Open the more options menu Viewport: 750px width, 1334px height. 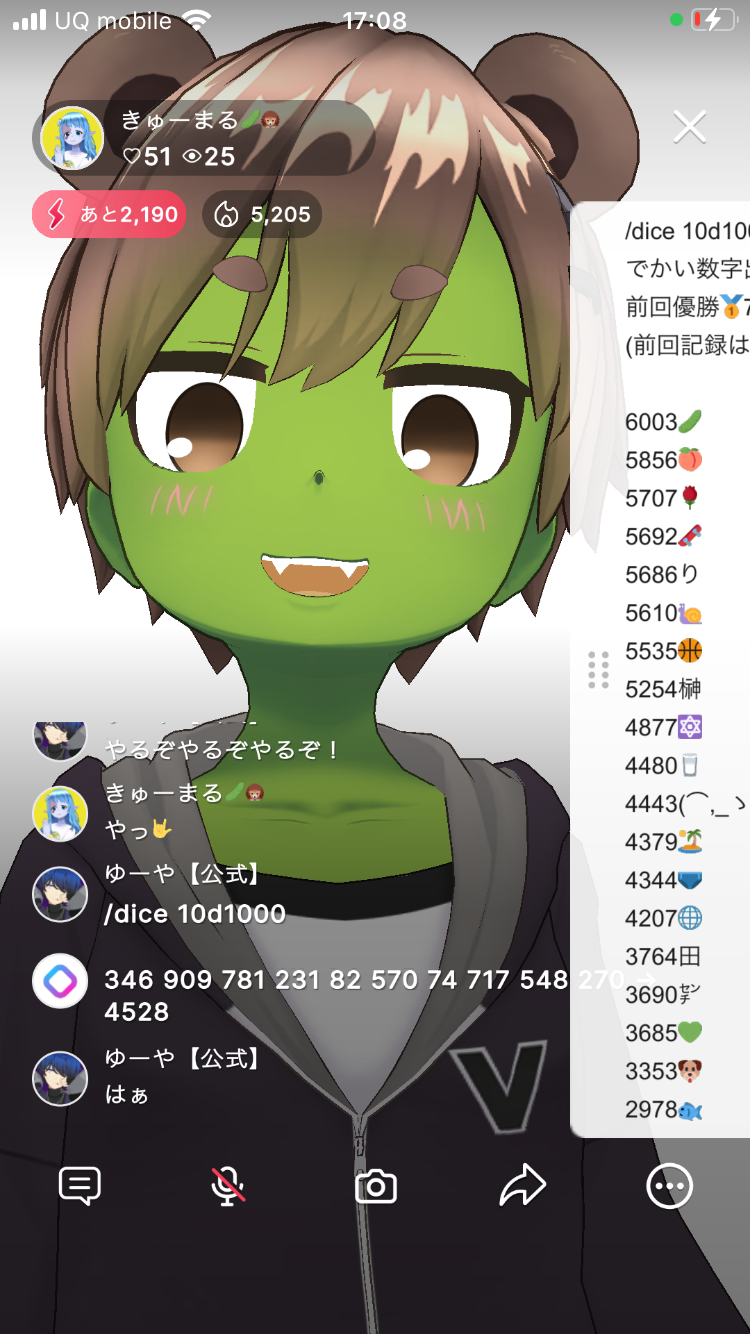coord(668,1187)
